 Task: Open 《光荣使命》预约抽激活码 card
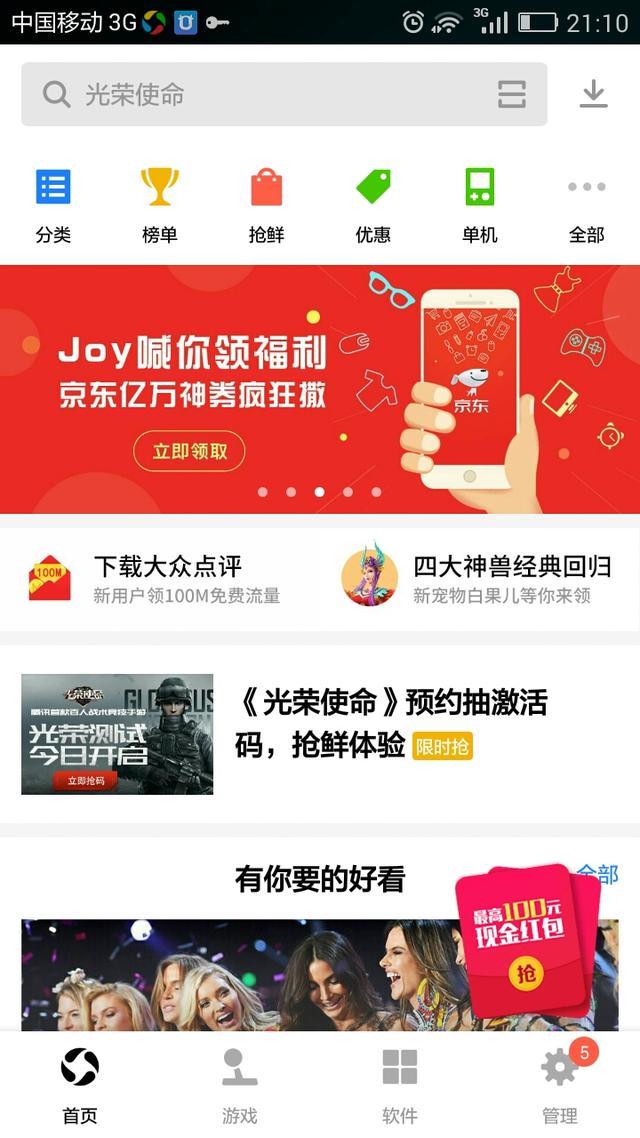pyautogui.click(x=320, y=734)
